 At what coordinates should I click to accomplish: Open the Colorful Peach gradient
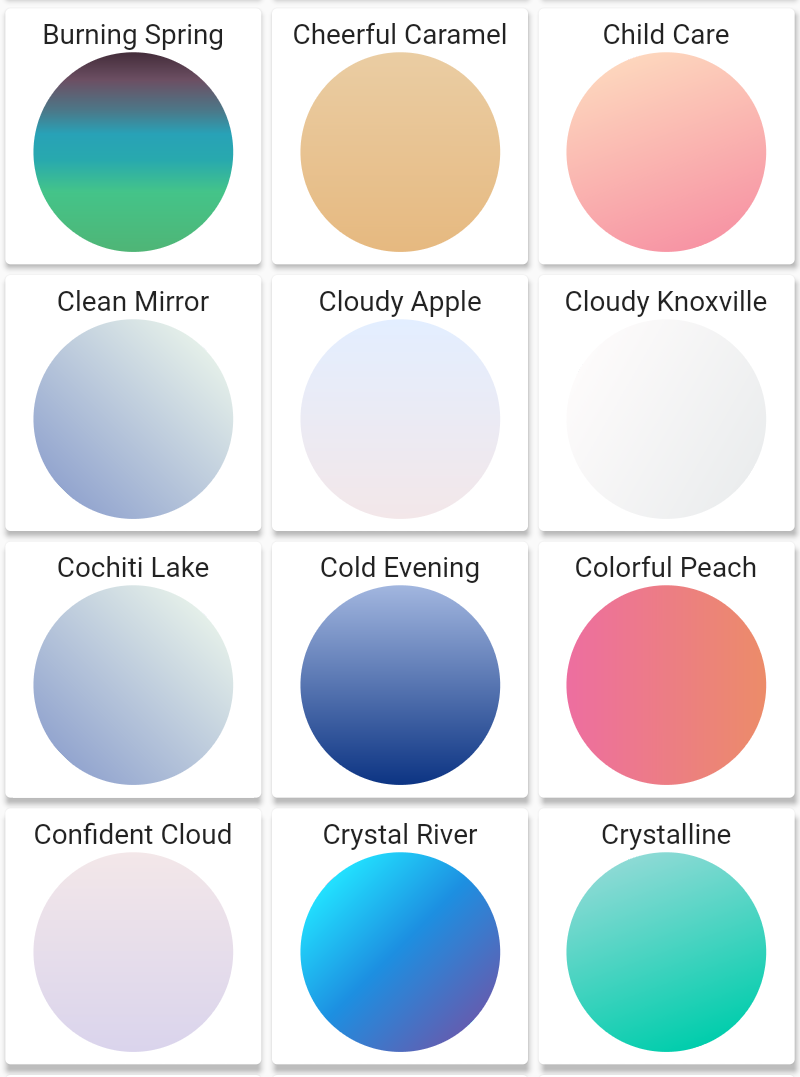tap(666, 685)
